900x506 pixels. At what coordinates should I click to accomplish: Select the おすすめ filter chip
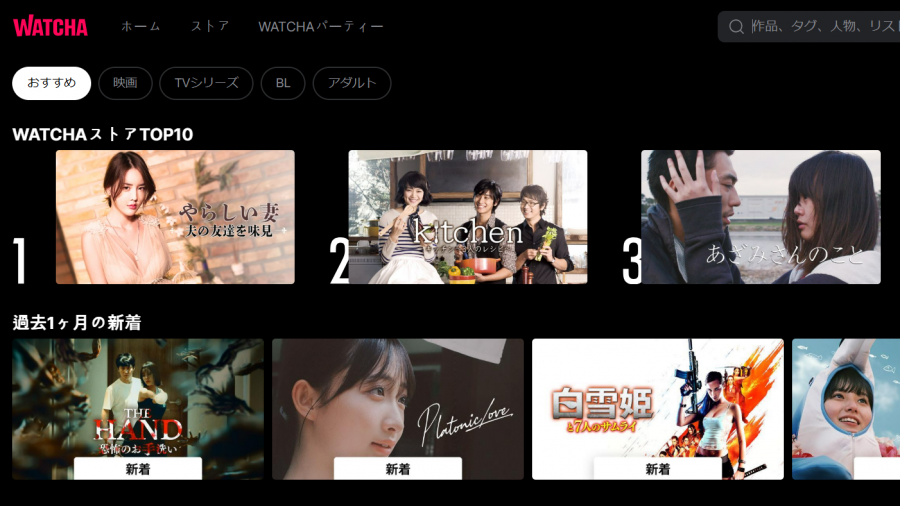[x=52, y=83]
